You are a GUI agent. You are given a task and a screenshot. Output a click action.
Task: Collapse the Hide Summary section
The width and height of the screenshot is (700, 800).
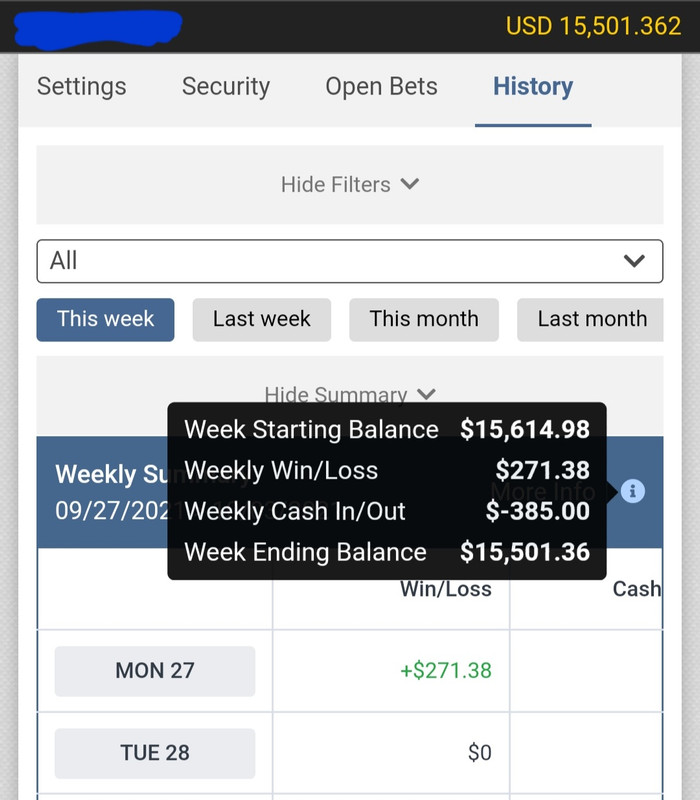(x=349, y=394)
